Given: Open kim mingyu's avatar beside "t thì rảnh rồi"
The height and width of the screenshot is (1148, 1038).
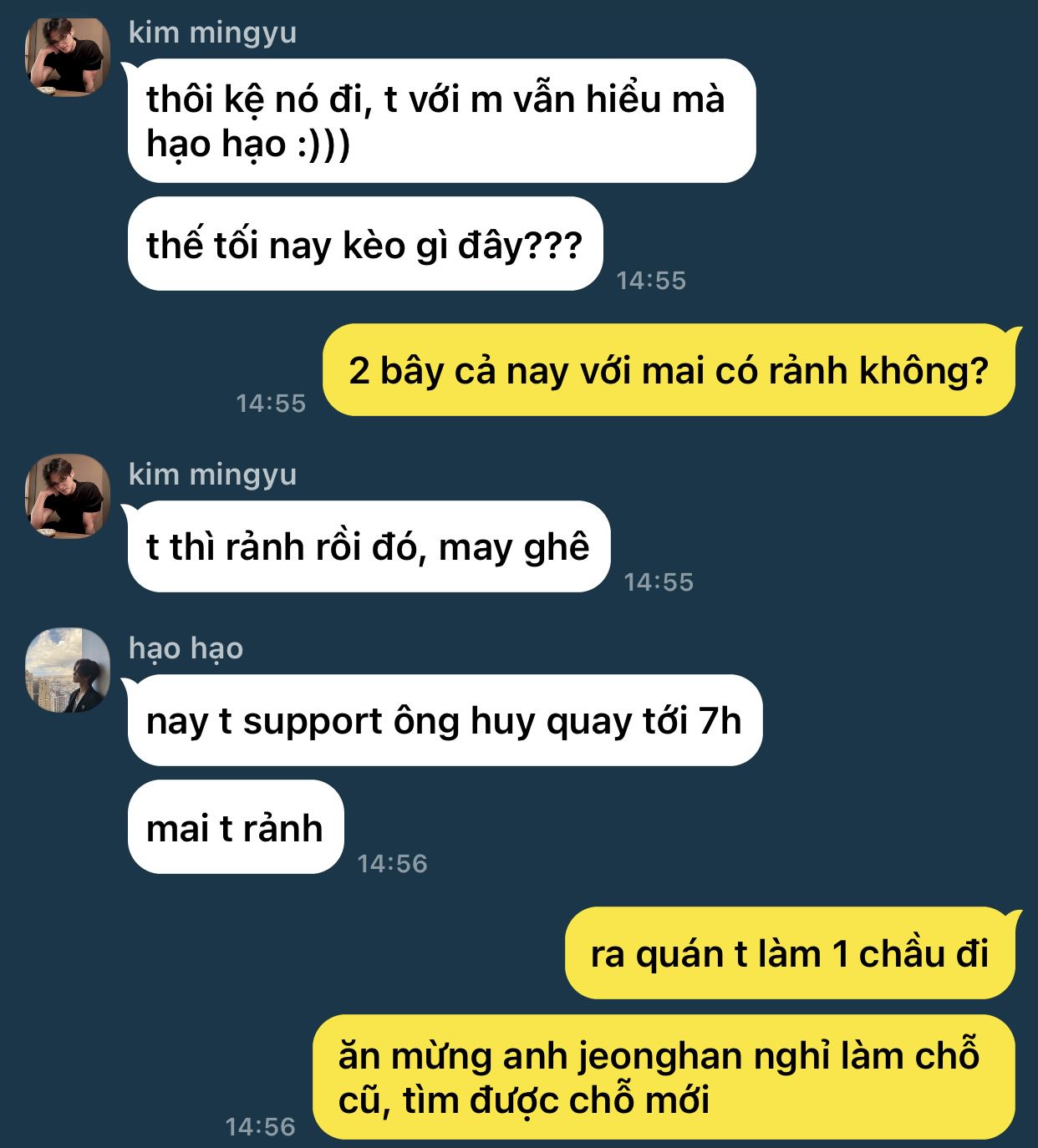Looking at the screenshot, I should 68,496.
